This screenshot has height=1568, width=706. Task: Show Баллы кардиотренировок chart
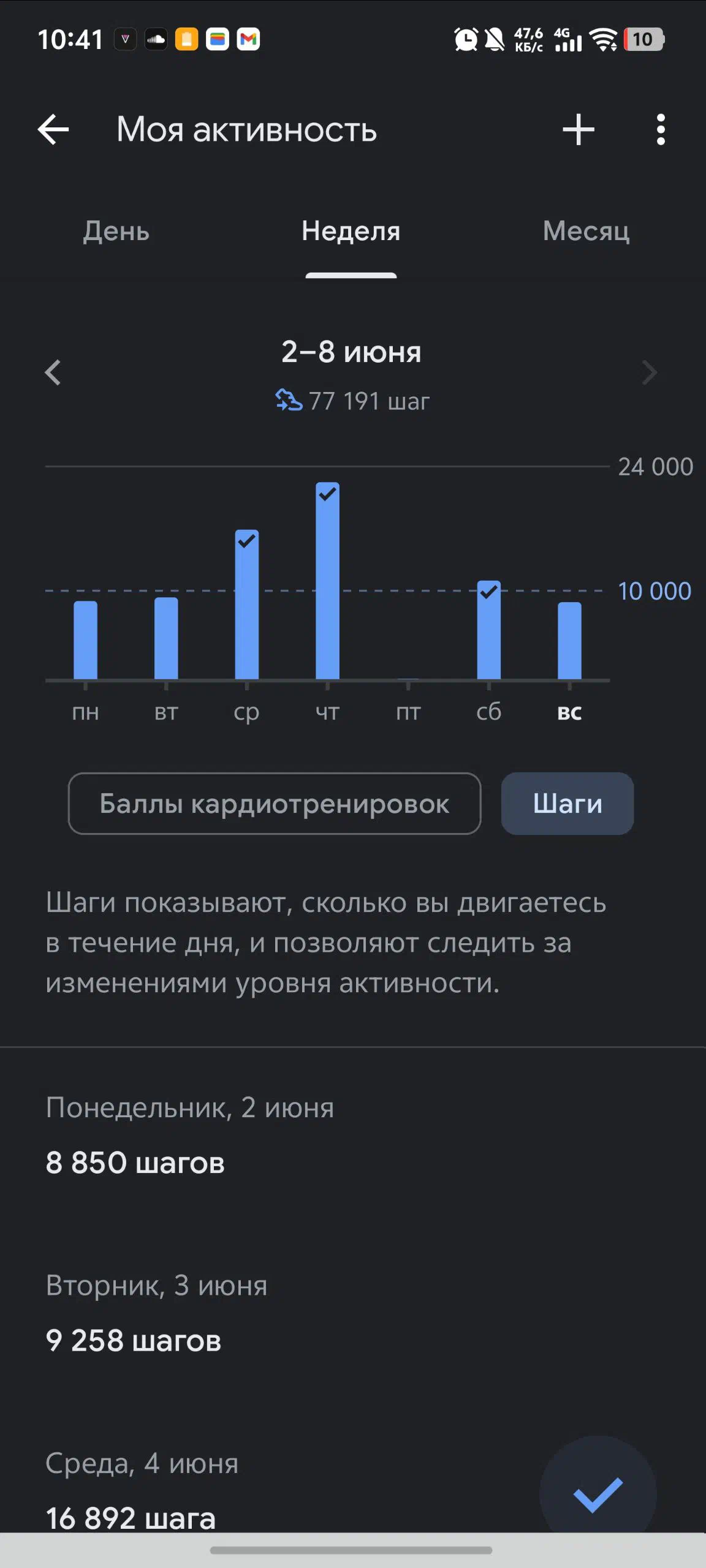click(275, 804)
